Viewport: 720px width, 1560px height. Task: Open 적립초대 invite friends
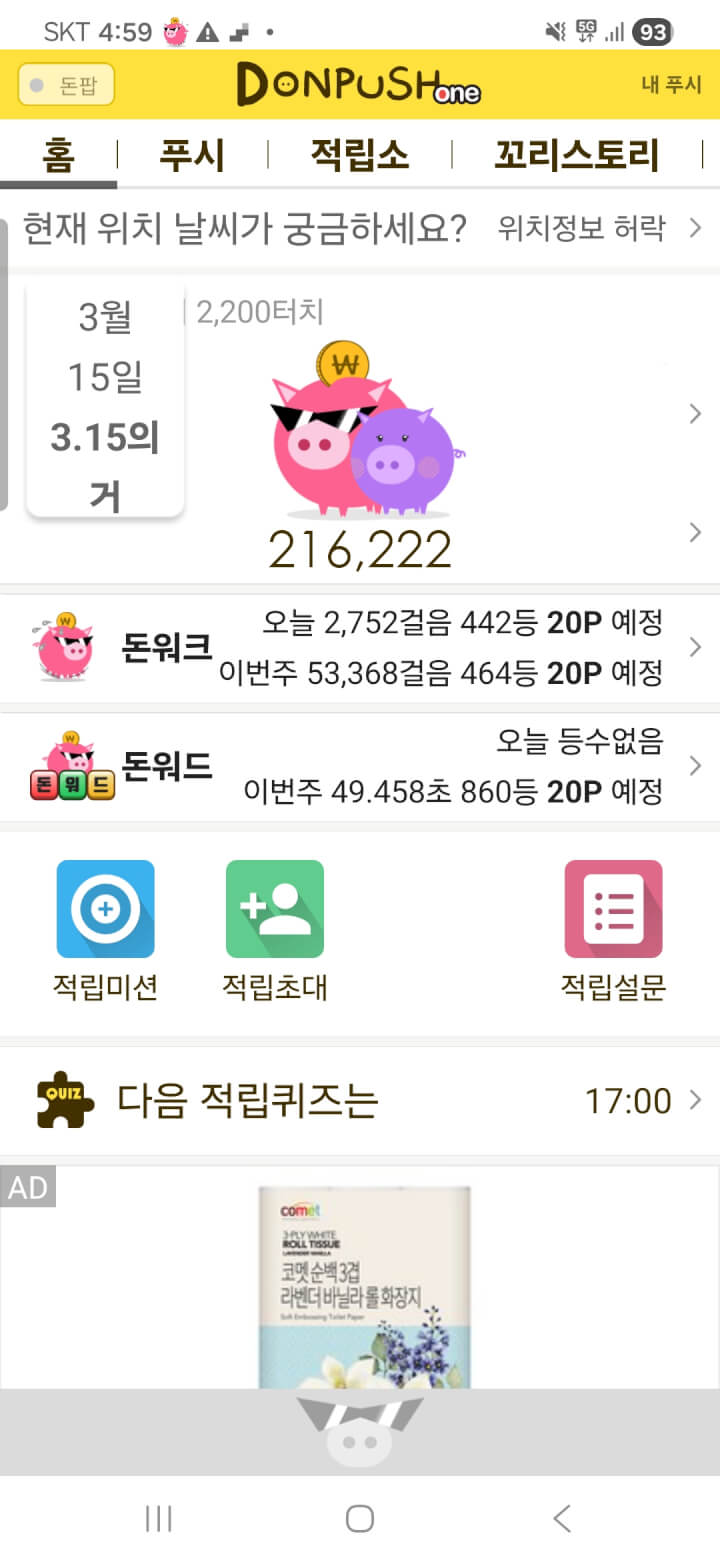click(x=275, y=930)
